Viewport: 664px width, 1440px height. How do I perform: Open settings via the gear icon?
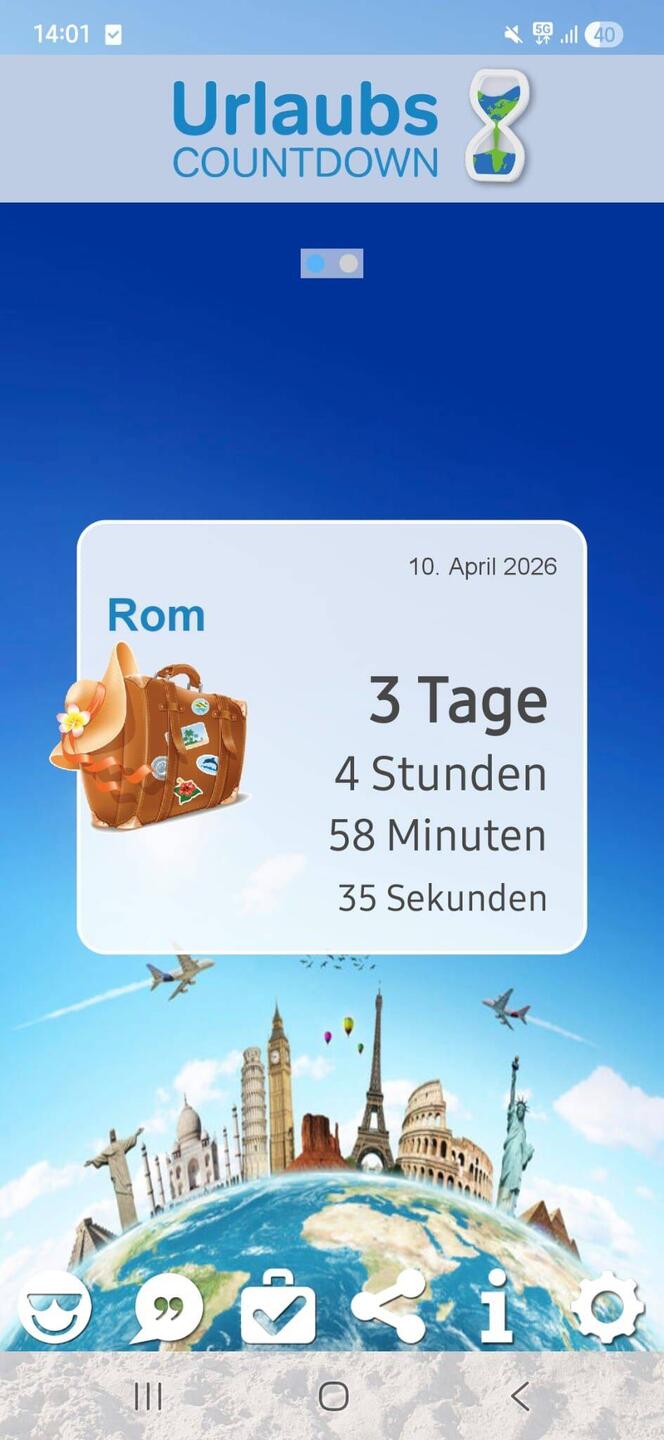[607, 1307]
